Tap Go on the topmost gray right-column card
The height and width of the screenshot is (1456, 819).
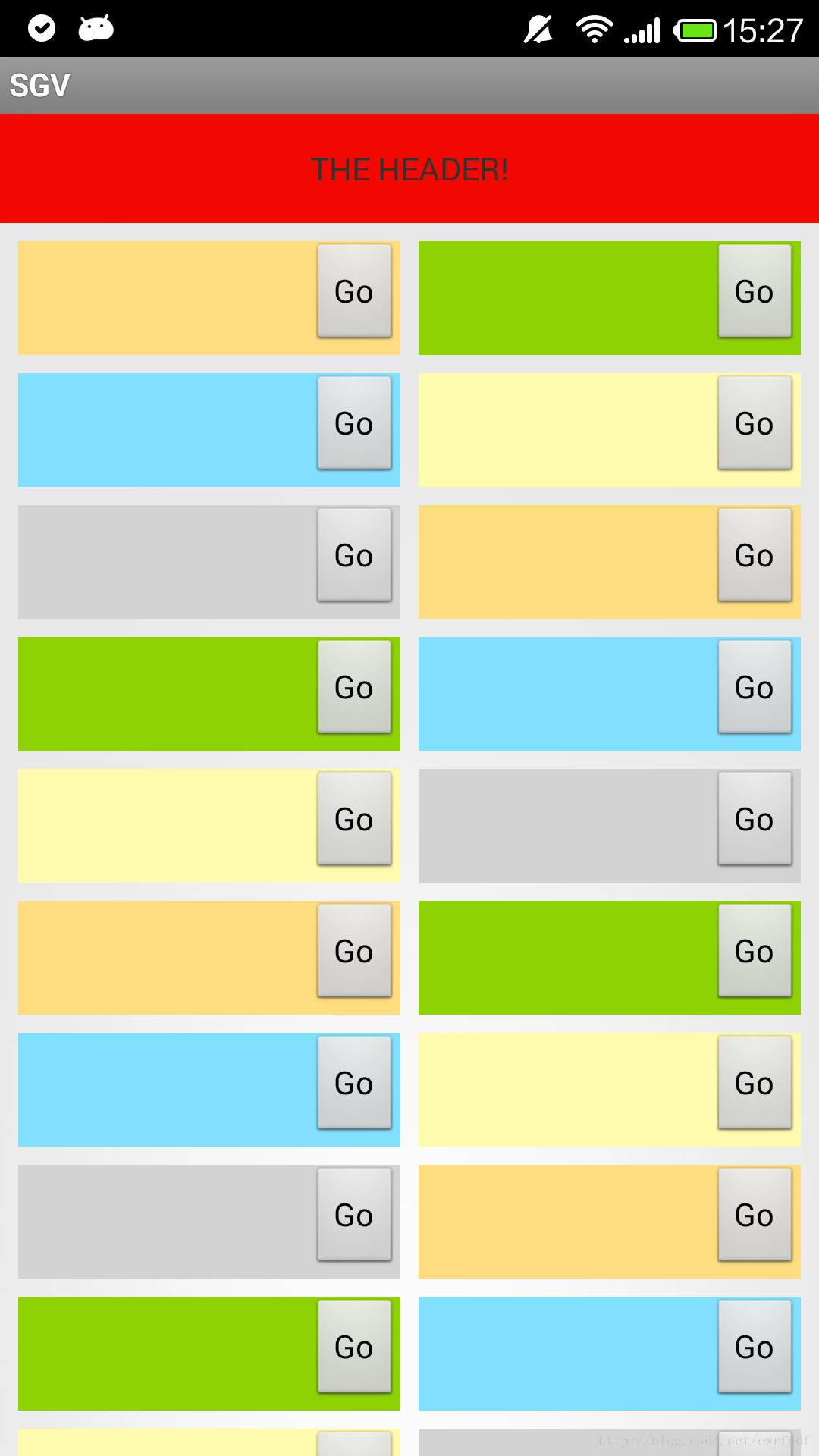pyautogui.click(x=755, y=819)
